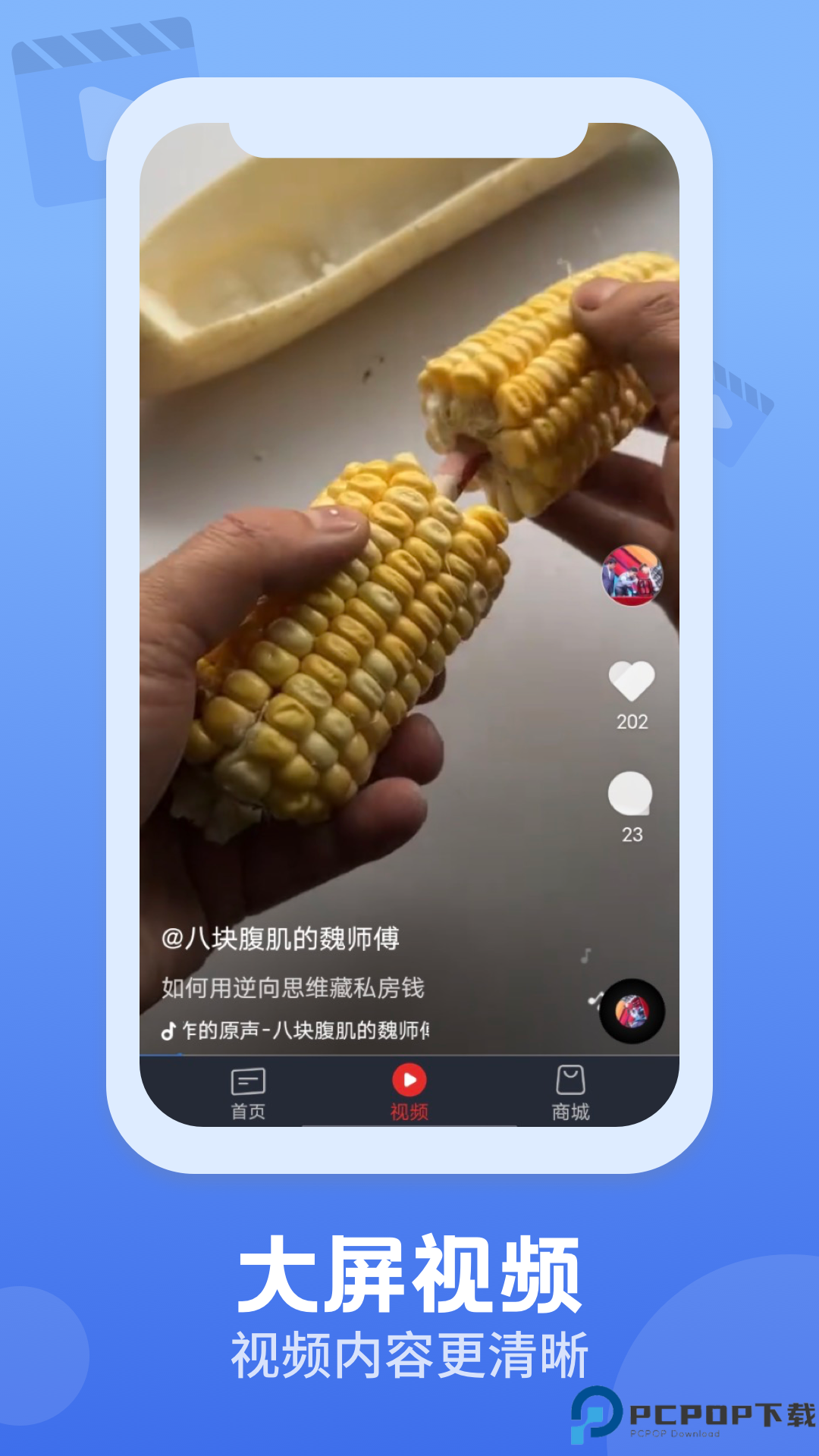
Task: Tap the scrolling music title ticker
Action: tap(303, 1028)
